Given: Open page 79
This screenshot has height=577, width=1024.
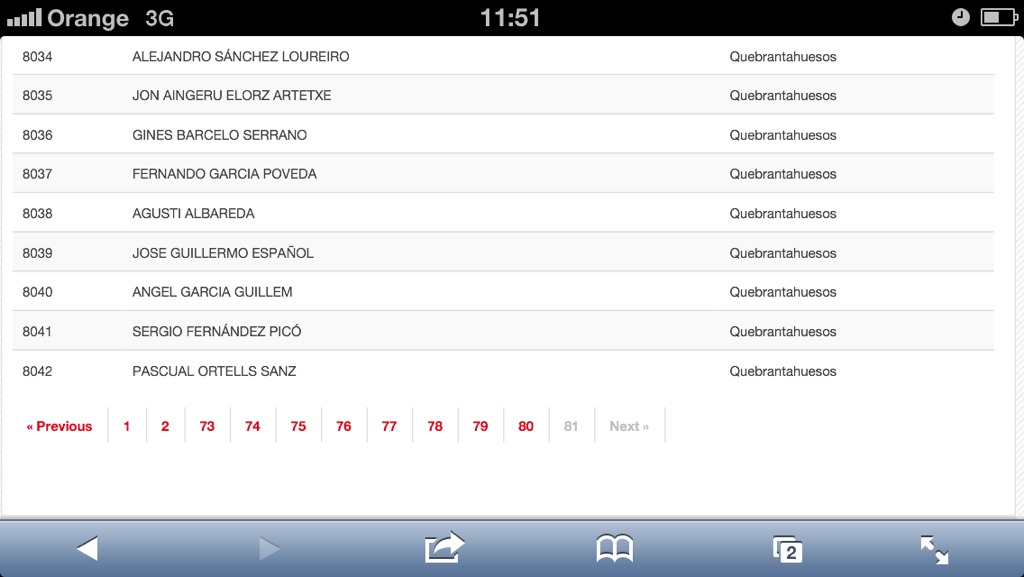Looking at the screenshot, I should click(480, 426).
